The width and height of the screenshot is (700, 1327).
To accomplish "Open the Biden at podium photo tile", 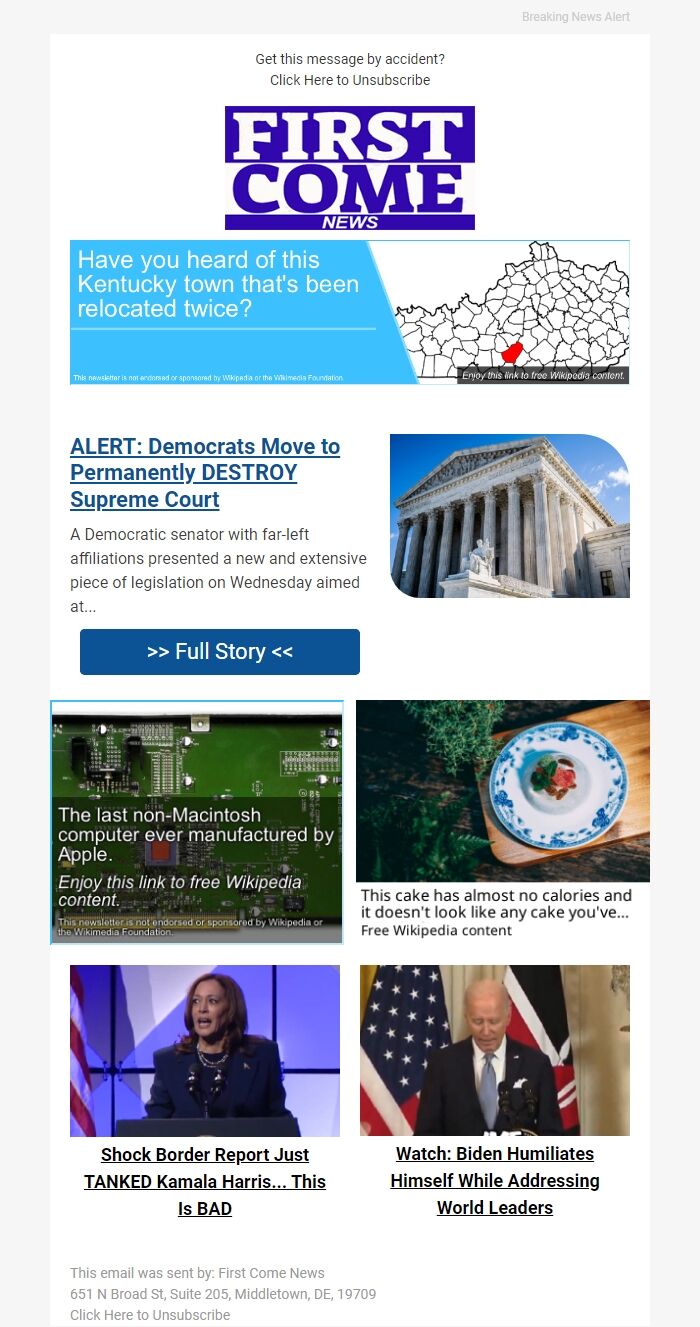I will (495, 1050).
